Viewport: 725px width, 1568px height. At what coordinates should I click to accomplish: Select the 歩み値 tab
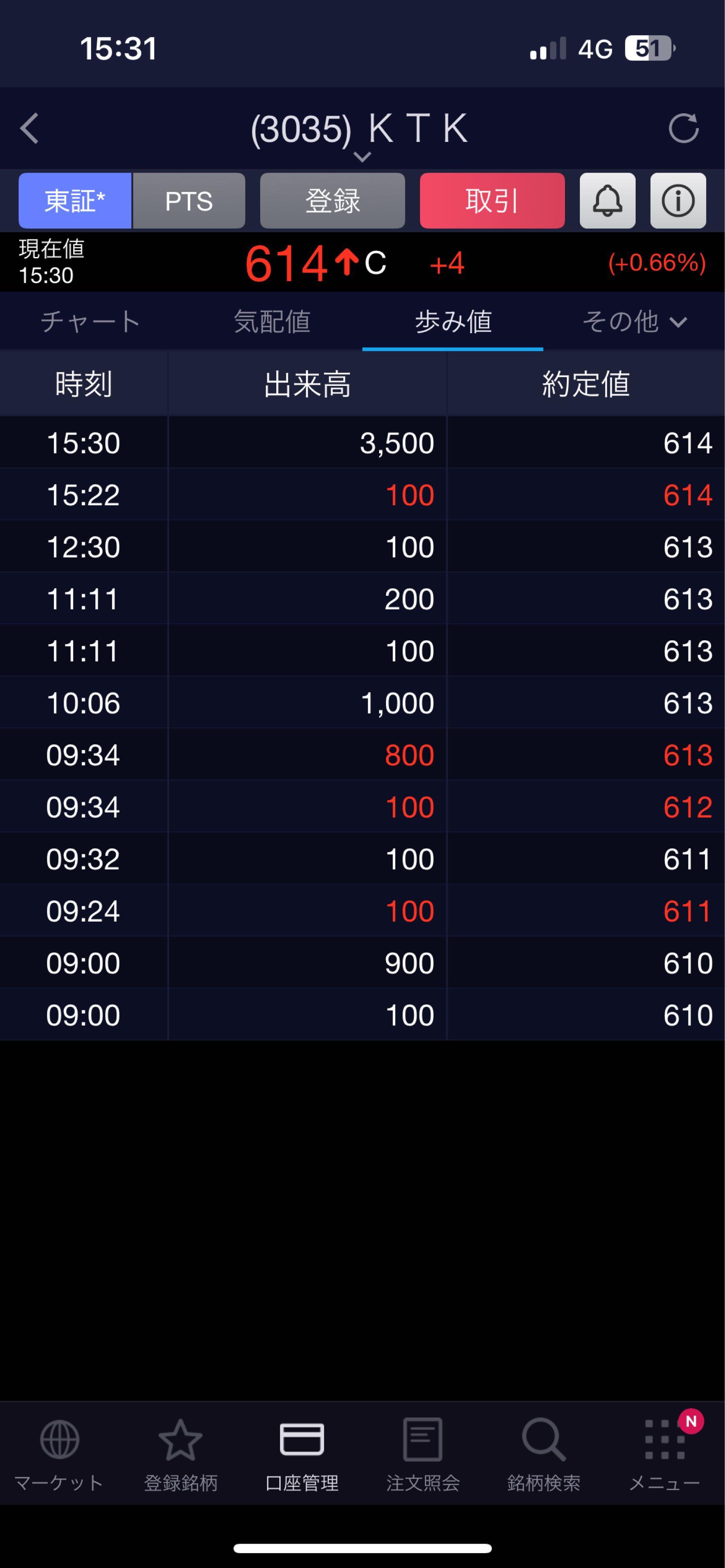click(x=453, y=321)
